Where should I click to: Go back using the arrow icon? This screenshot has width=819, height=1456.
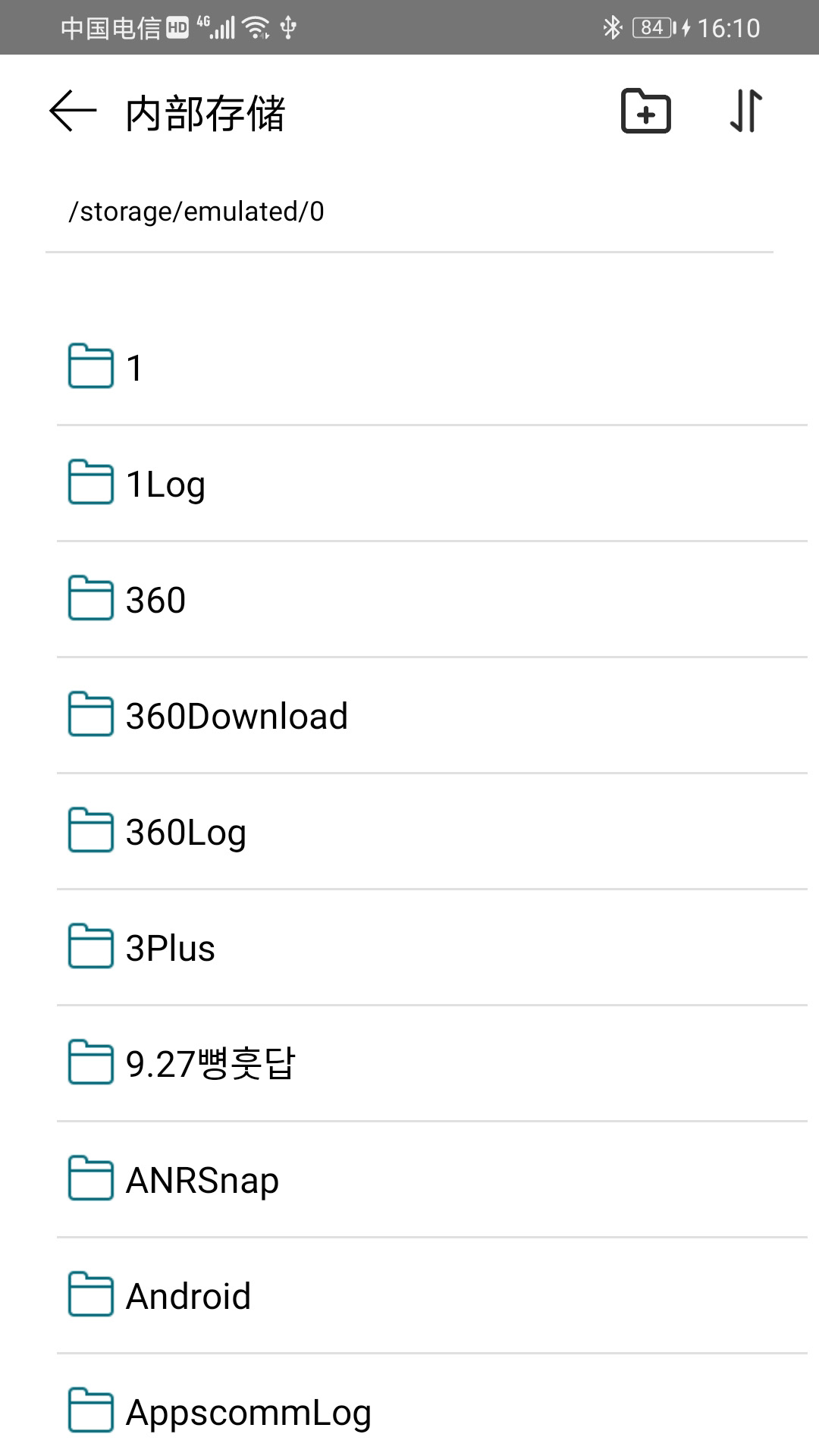coord(73,111)
